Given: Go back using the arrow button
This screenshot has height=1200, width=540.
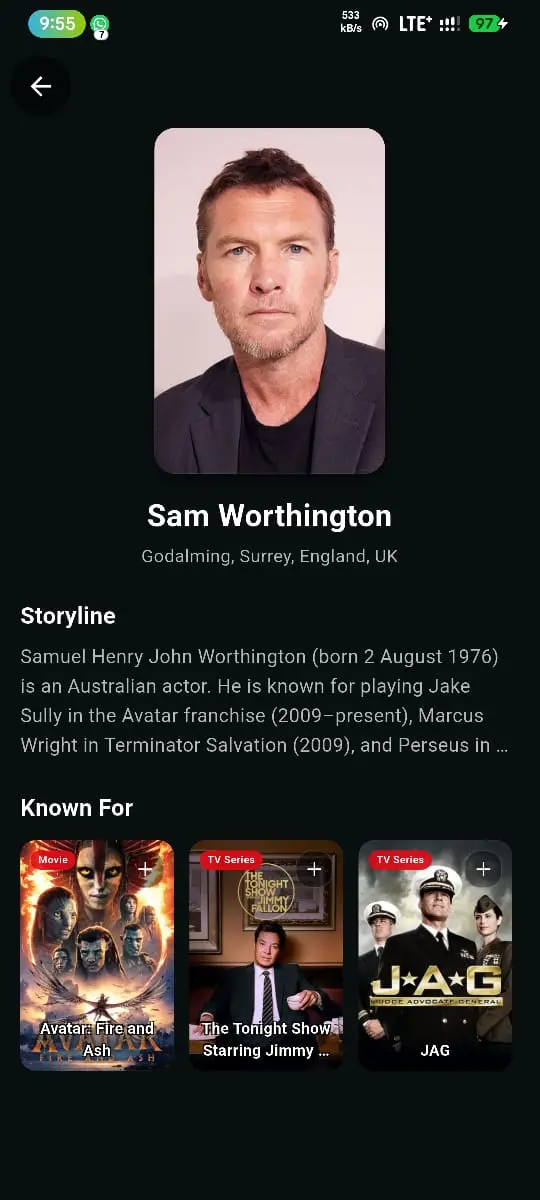Looking at the screenshot, I should 40,87.
